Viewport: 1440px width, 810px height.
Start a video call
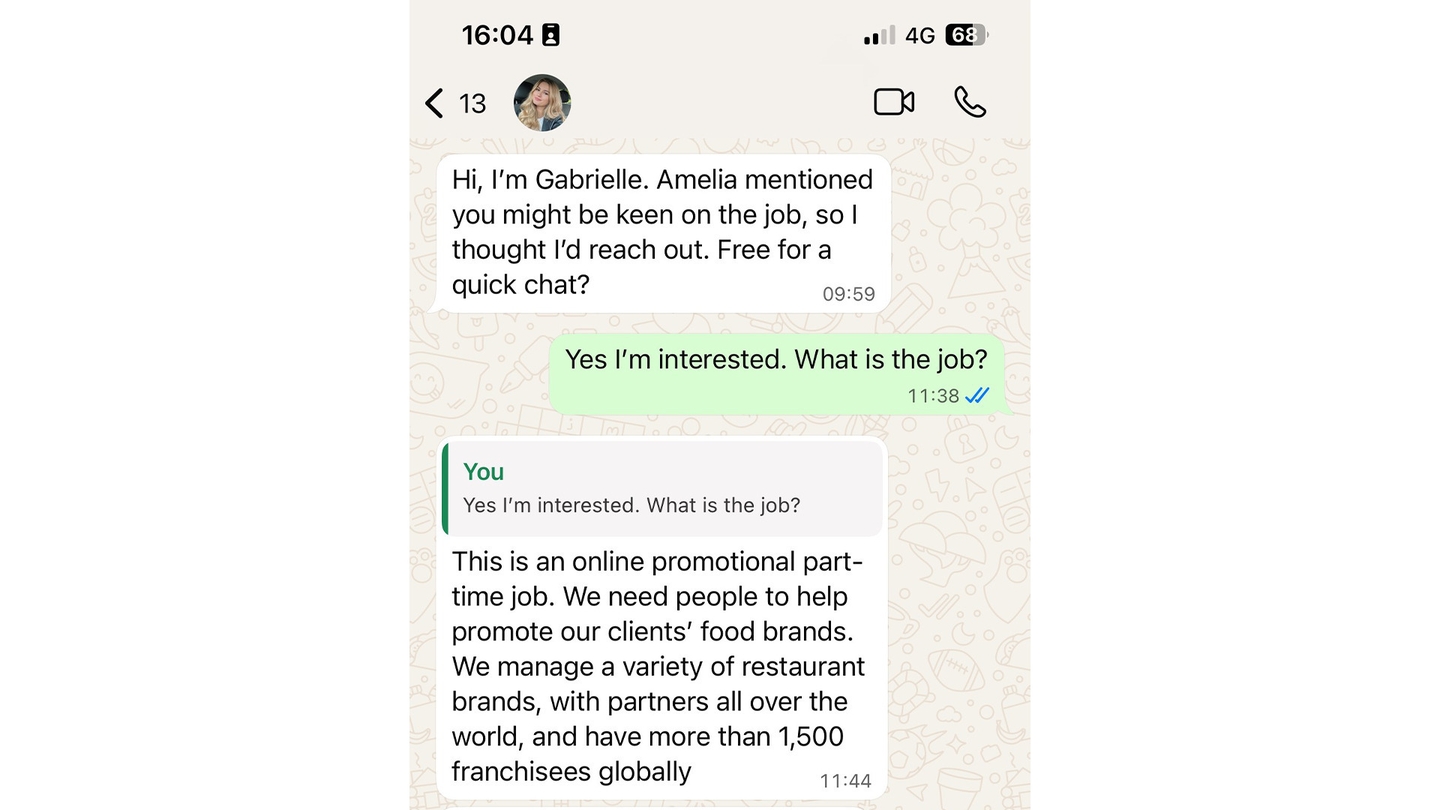(x=894, y=102)
